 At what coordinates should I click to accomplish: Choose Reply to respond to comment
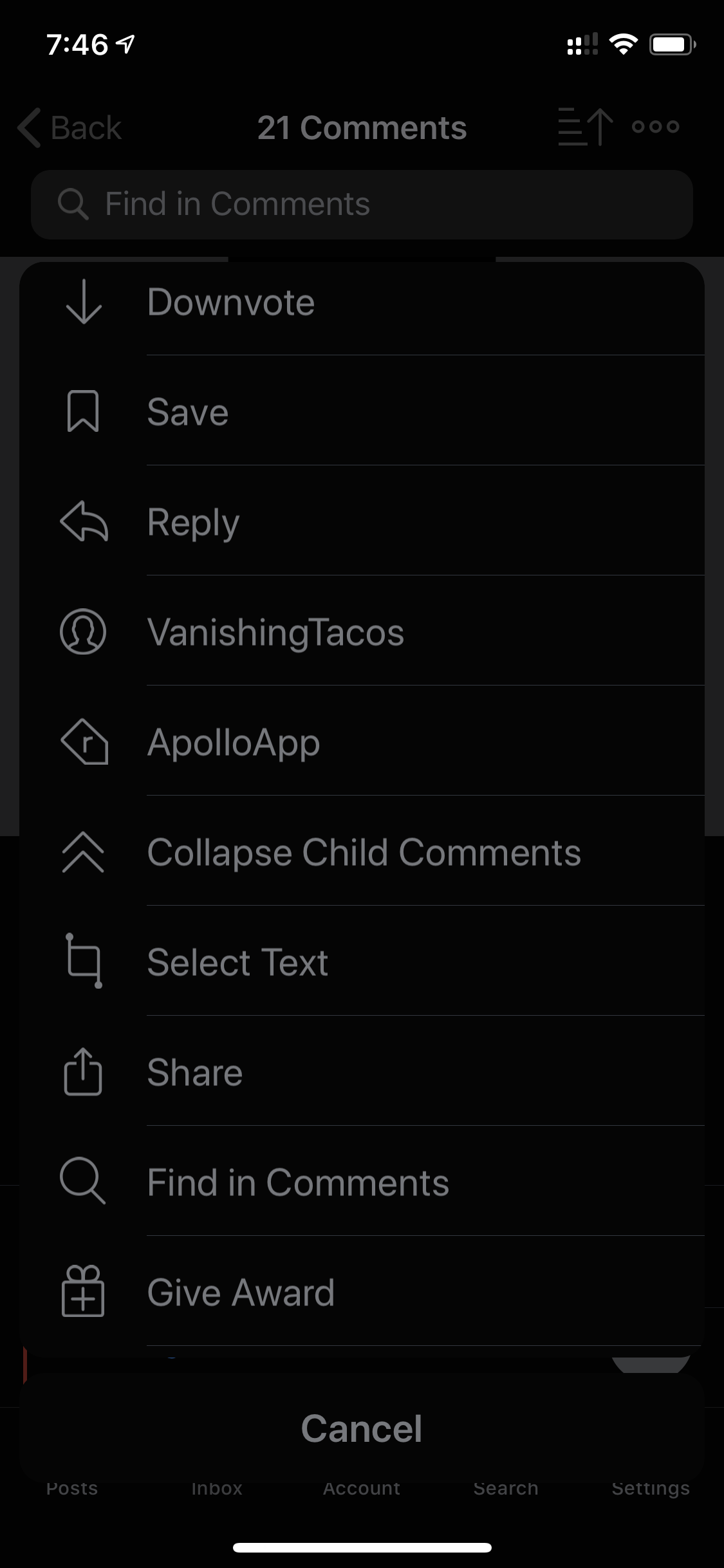click(360, 521)
